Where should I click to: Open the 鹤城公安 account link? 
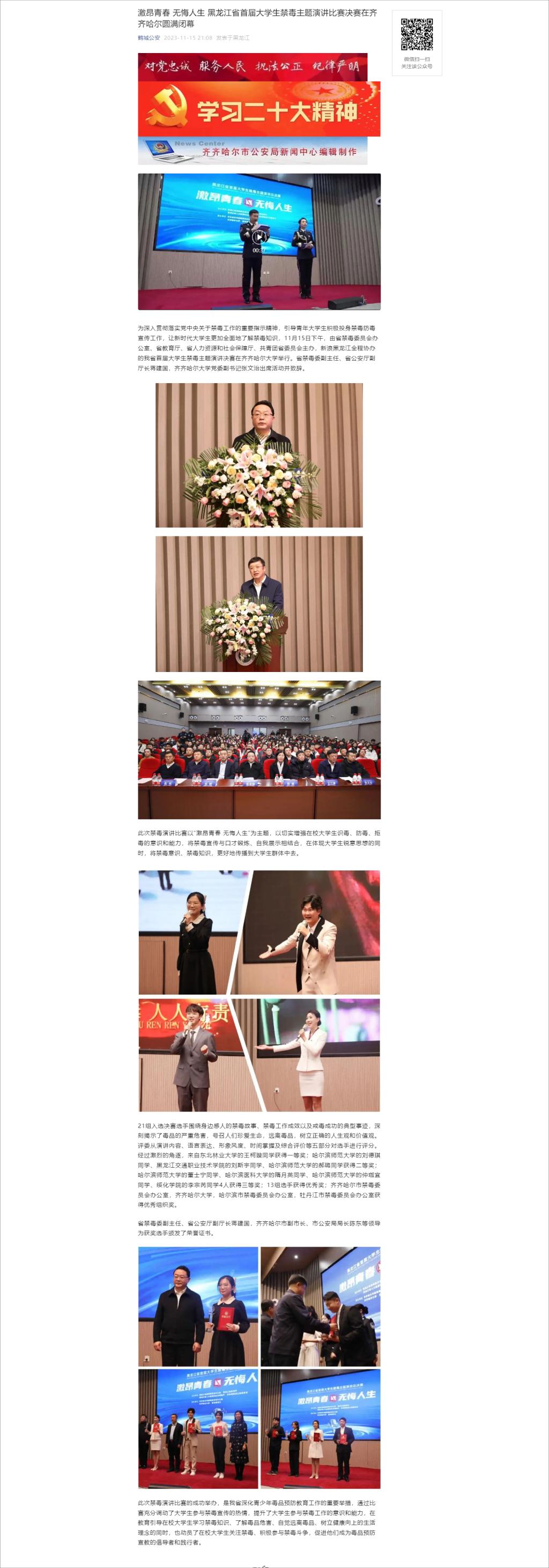point(149,38)
